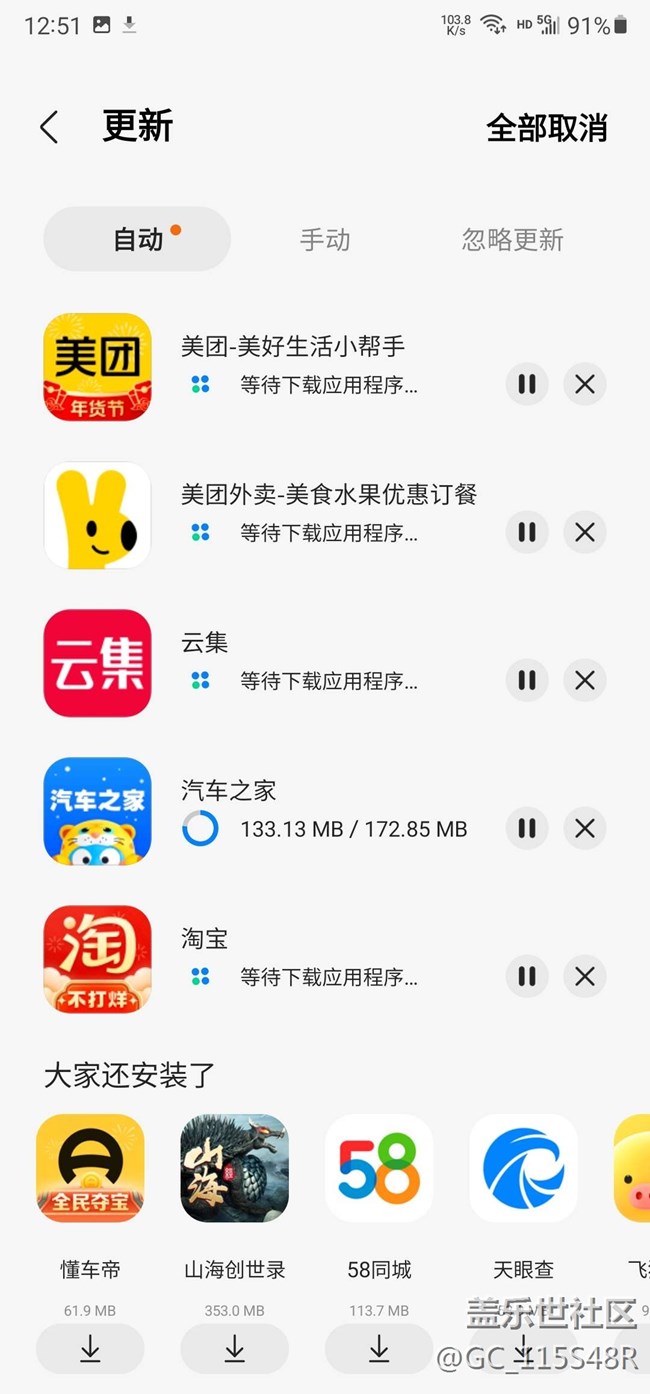Download 58同城

pos(379,1349)
